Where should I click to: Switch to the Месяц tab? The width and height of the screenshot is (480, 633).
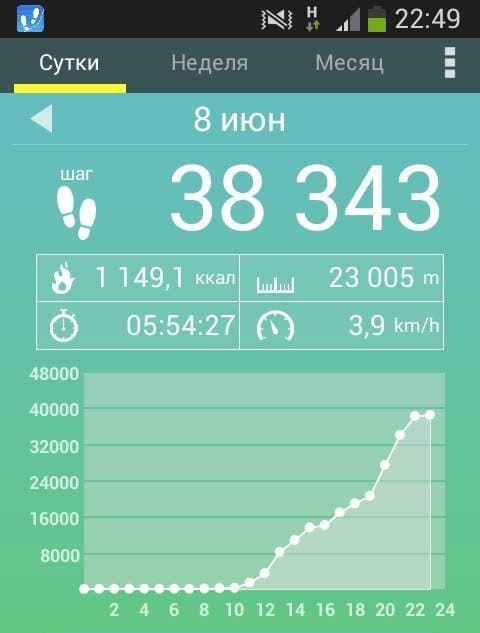[350, 63]
